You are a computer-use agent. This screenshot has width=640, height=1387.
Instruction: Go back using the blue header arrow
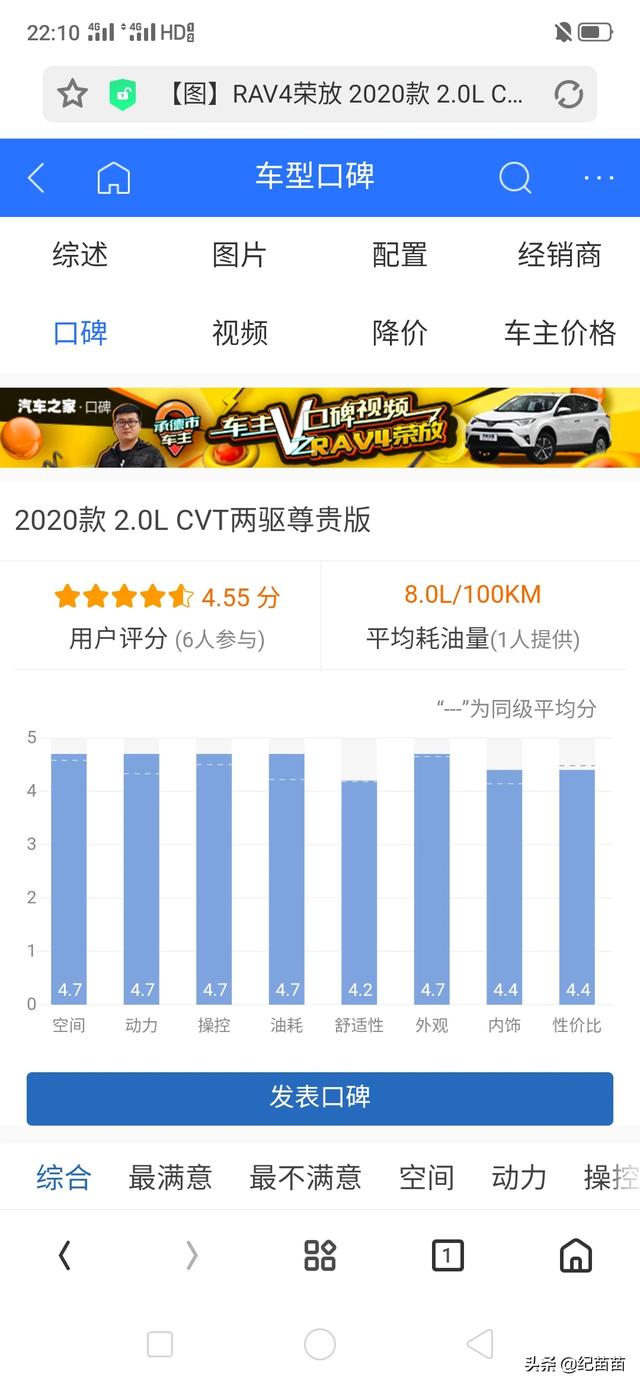(37, 178)
